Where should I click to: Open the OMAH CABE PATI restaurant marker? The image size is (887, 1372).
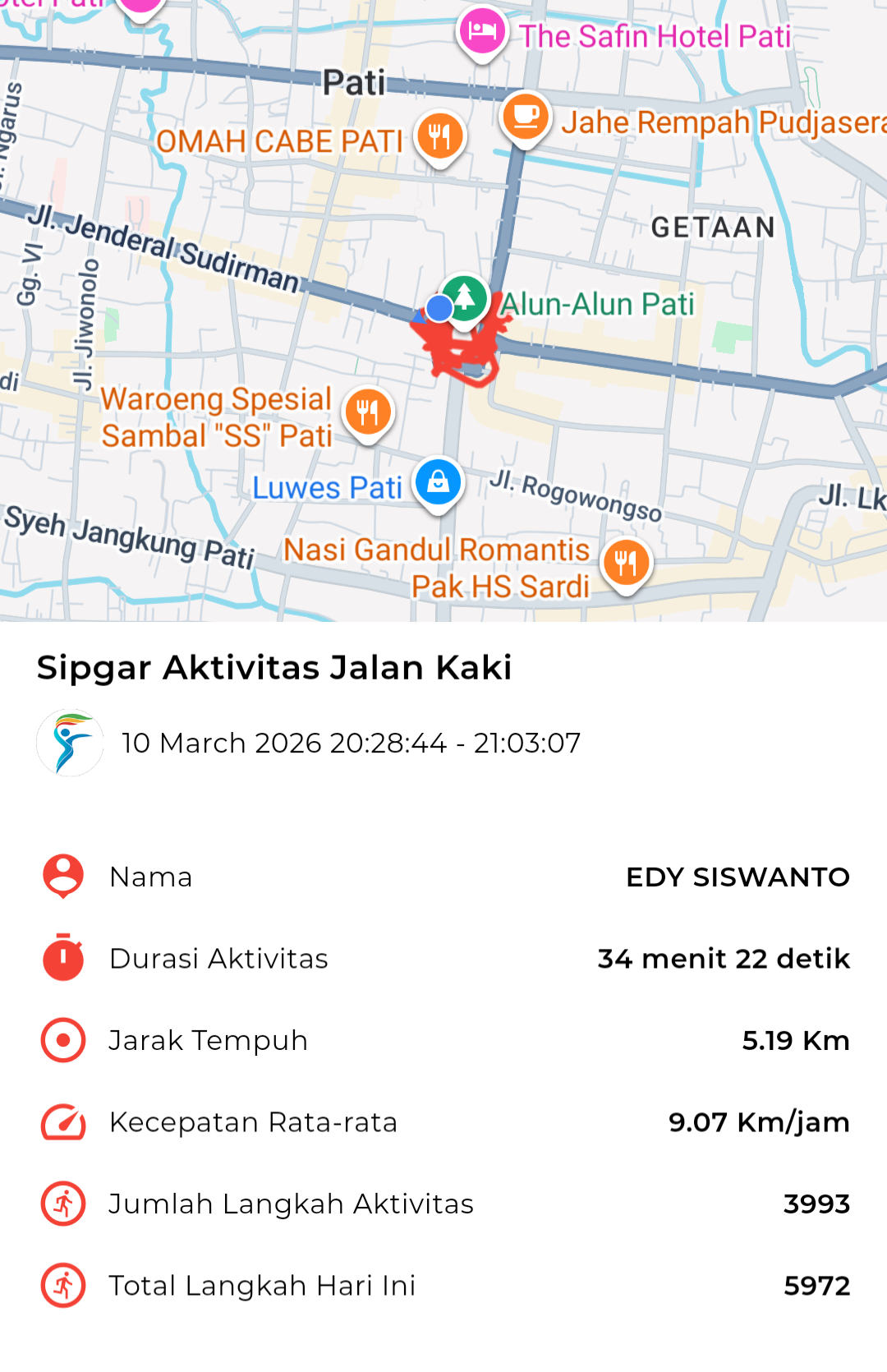click(440, 136)
